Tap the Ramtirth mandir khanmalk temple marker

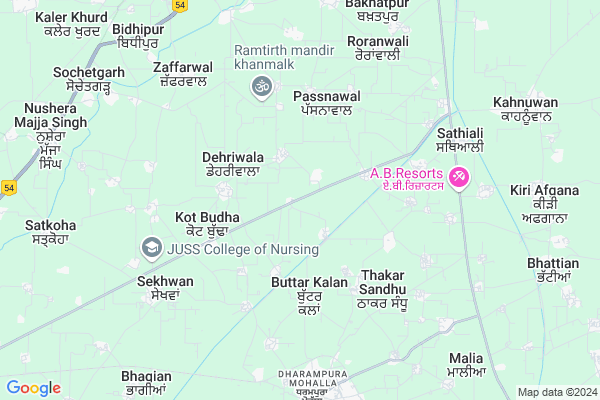pos(261,87)
